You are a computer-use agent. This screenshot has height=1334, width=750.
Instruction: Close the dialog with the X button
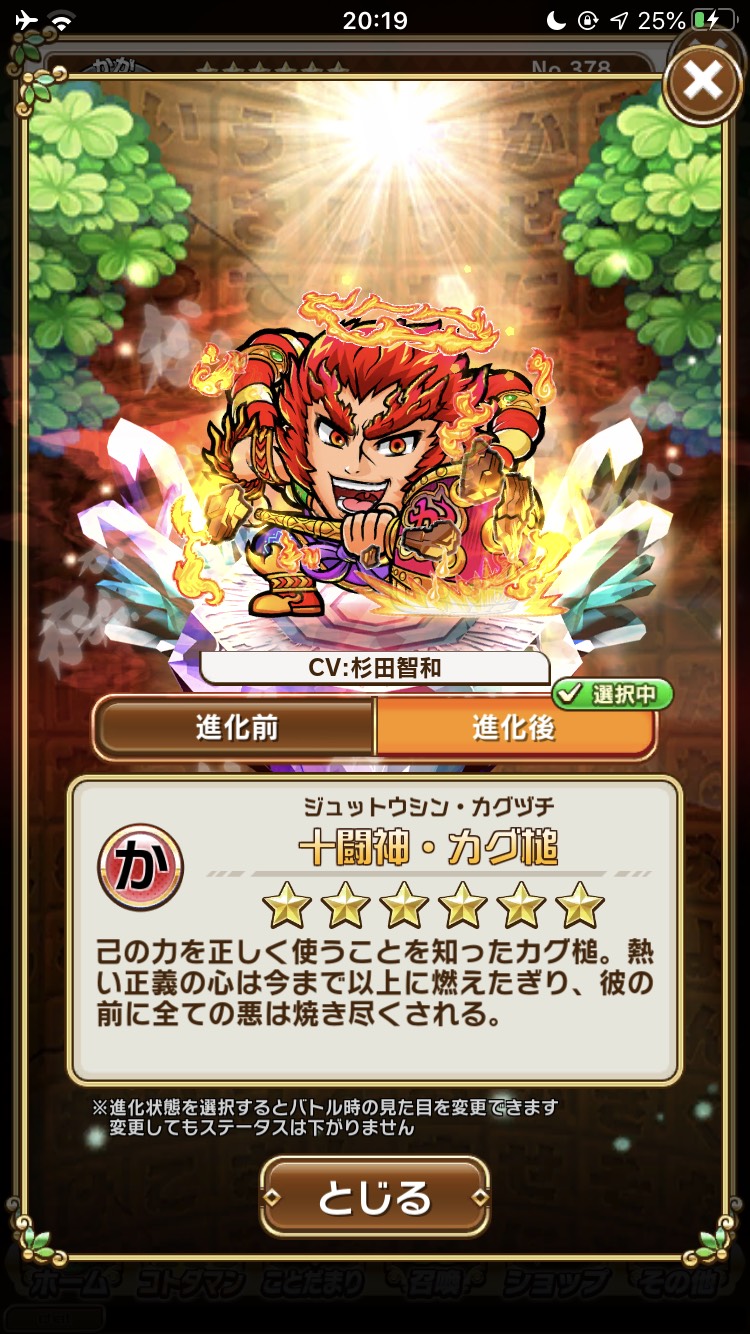(x=703, y=83)
